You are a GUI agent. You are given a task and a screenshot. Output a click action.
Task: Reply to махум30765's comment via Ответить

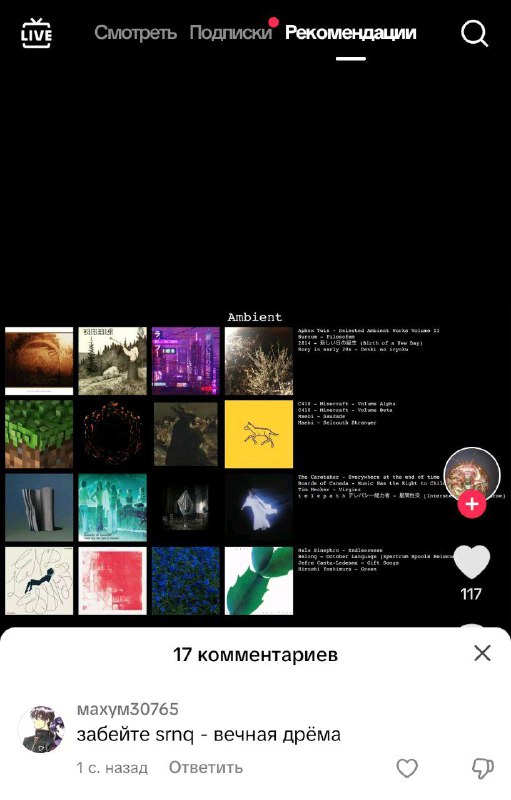[206, 767]
